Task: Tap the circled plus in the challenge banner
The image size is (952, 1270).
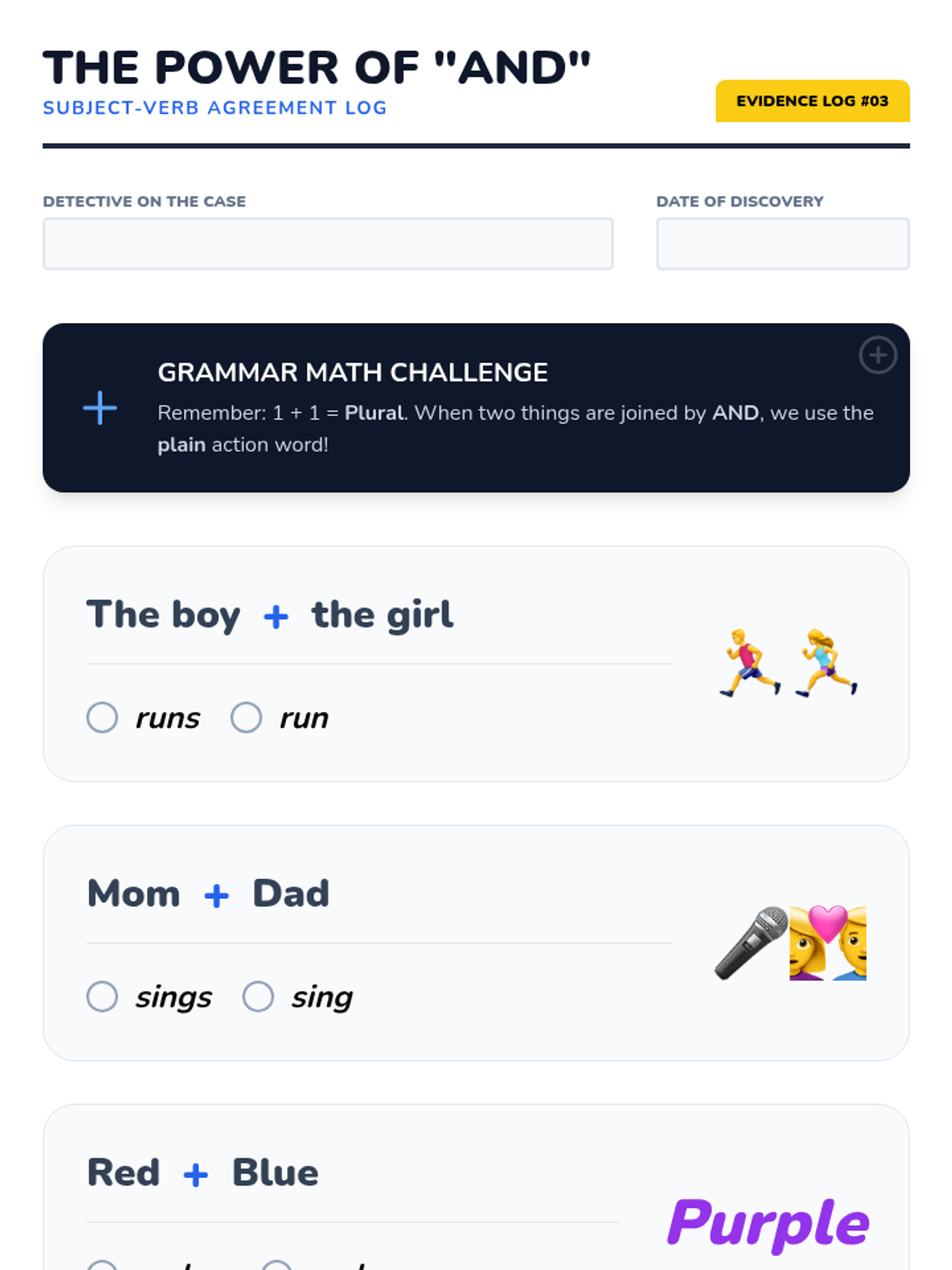Action: pos(877,356)
